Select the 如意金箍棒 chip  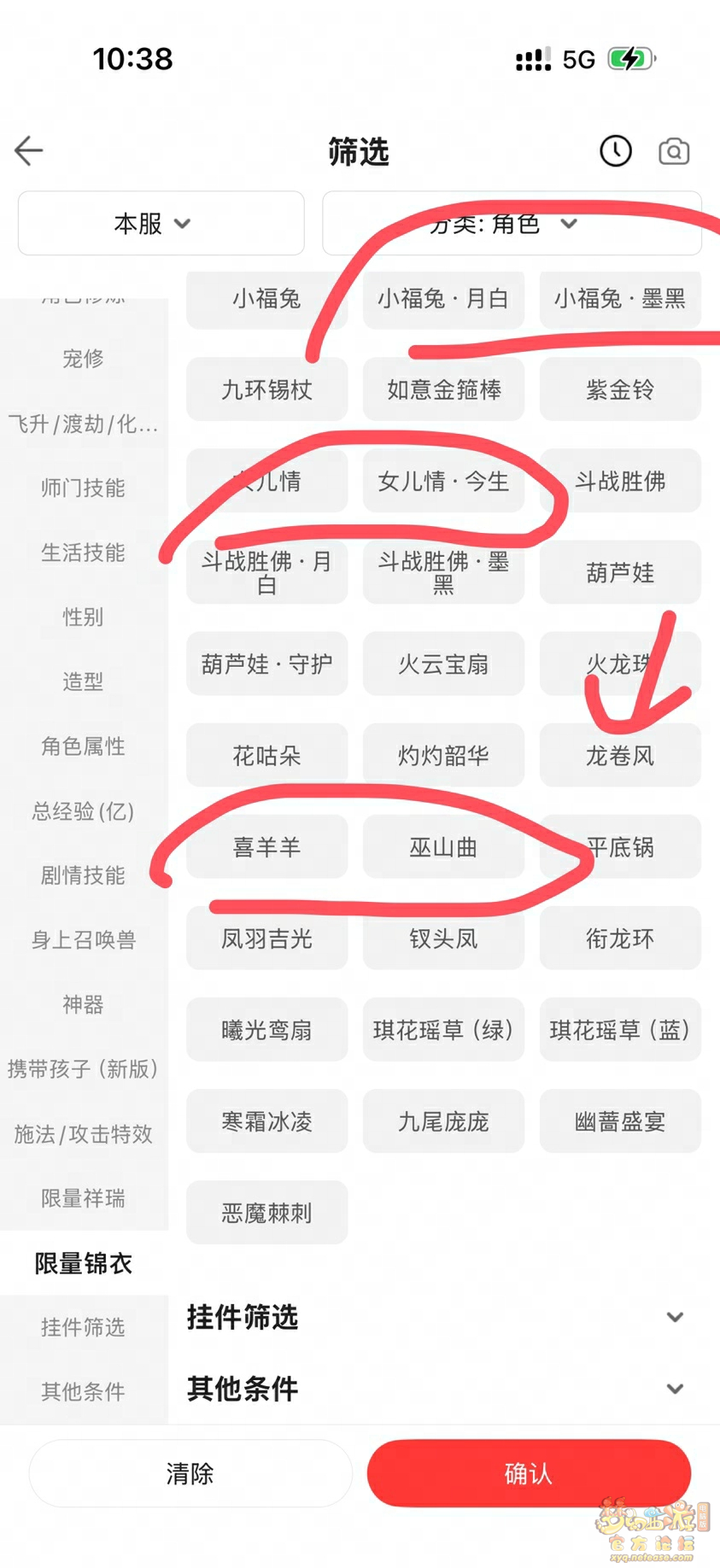point(443,390)
